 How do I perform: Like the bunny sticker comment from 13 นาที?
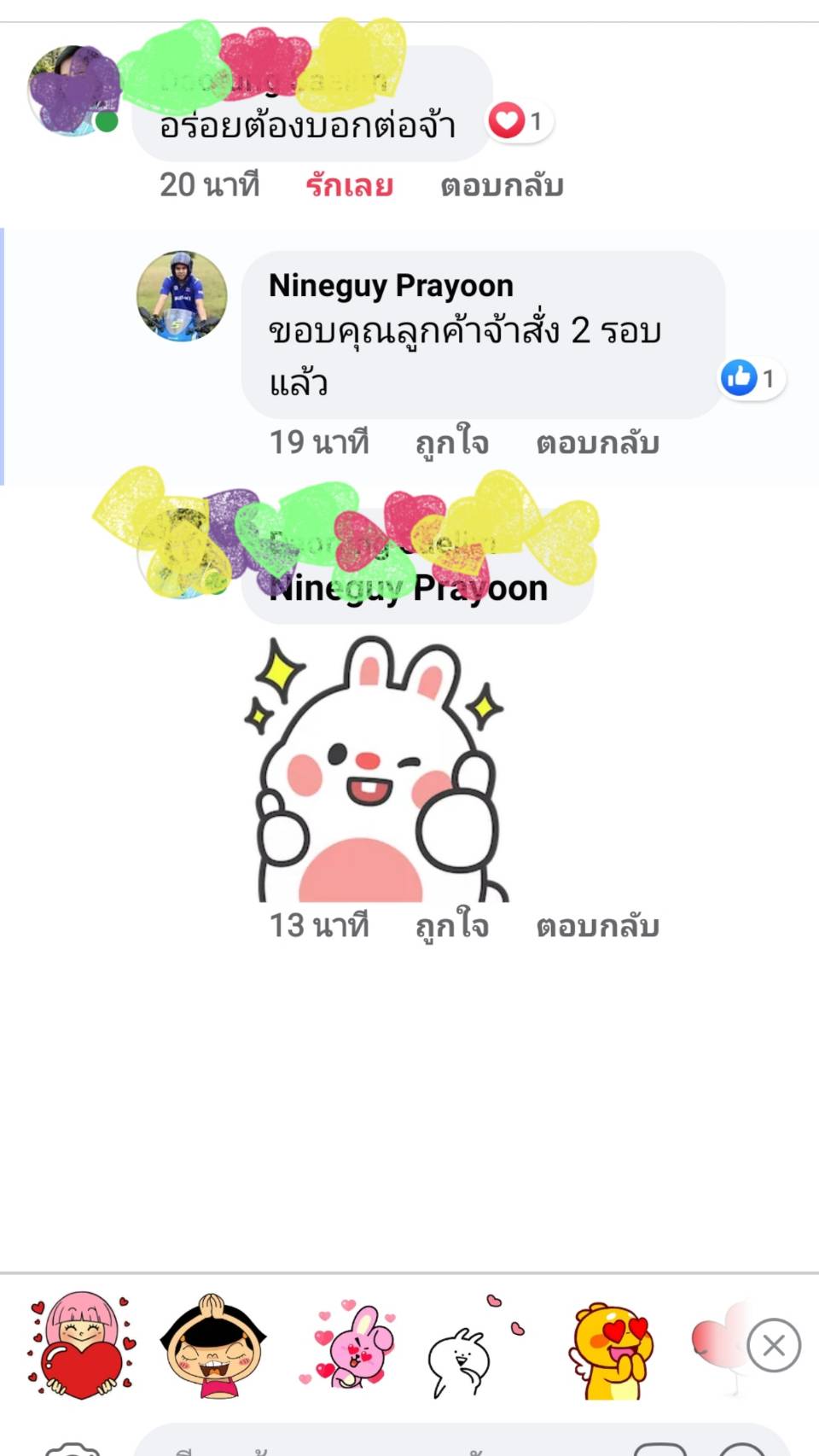(451, 926)
